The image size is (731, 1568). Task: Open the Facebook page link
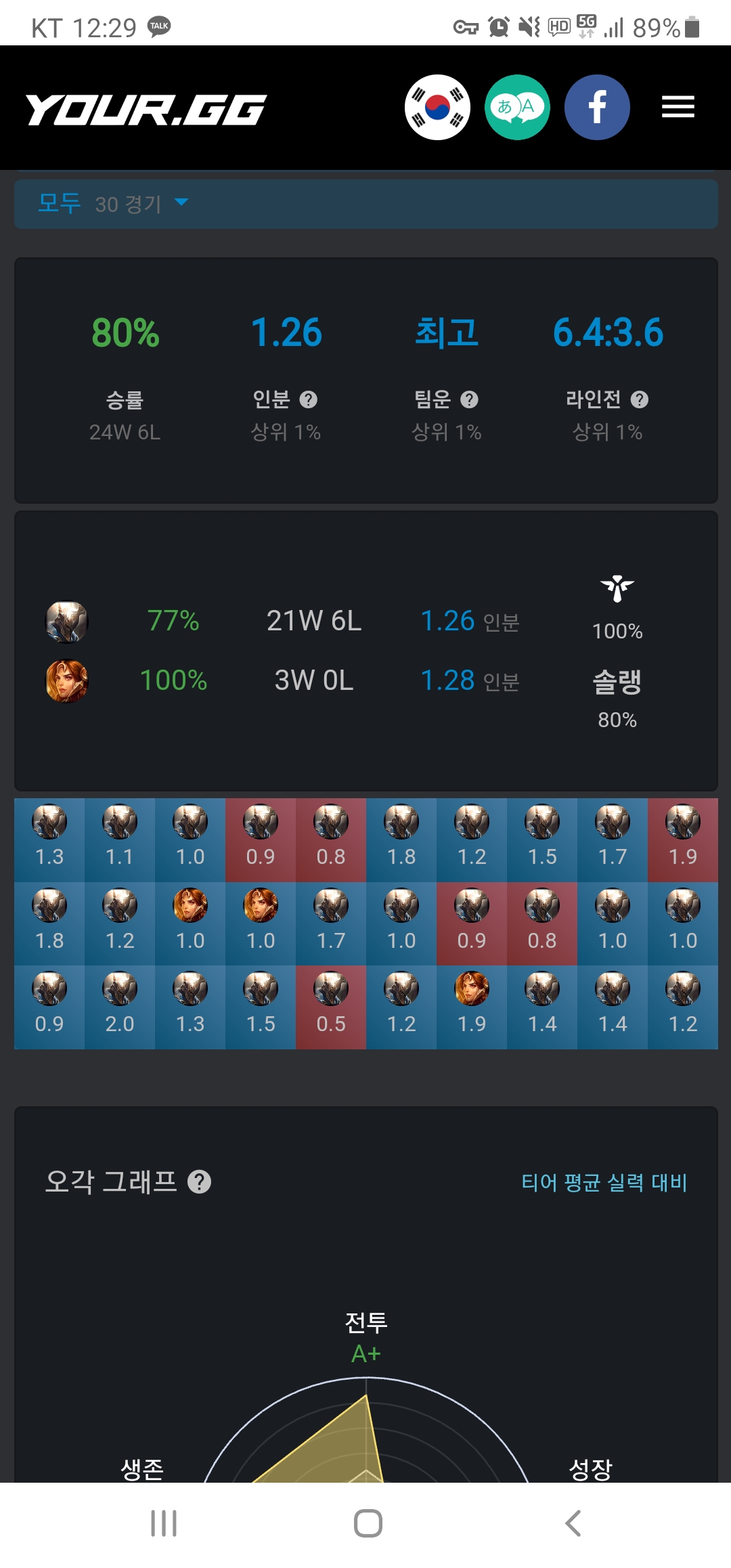click(x=597, y=107)
